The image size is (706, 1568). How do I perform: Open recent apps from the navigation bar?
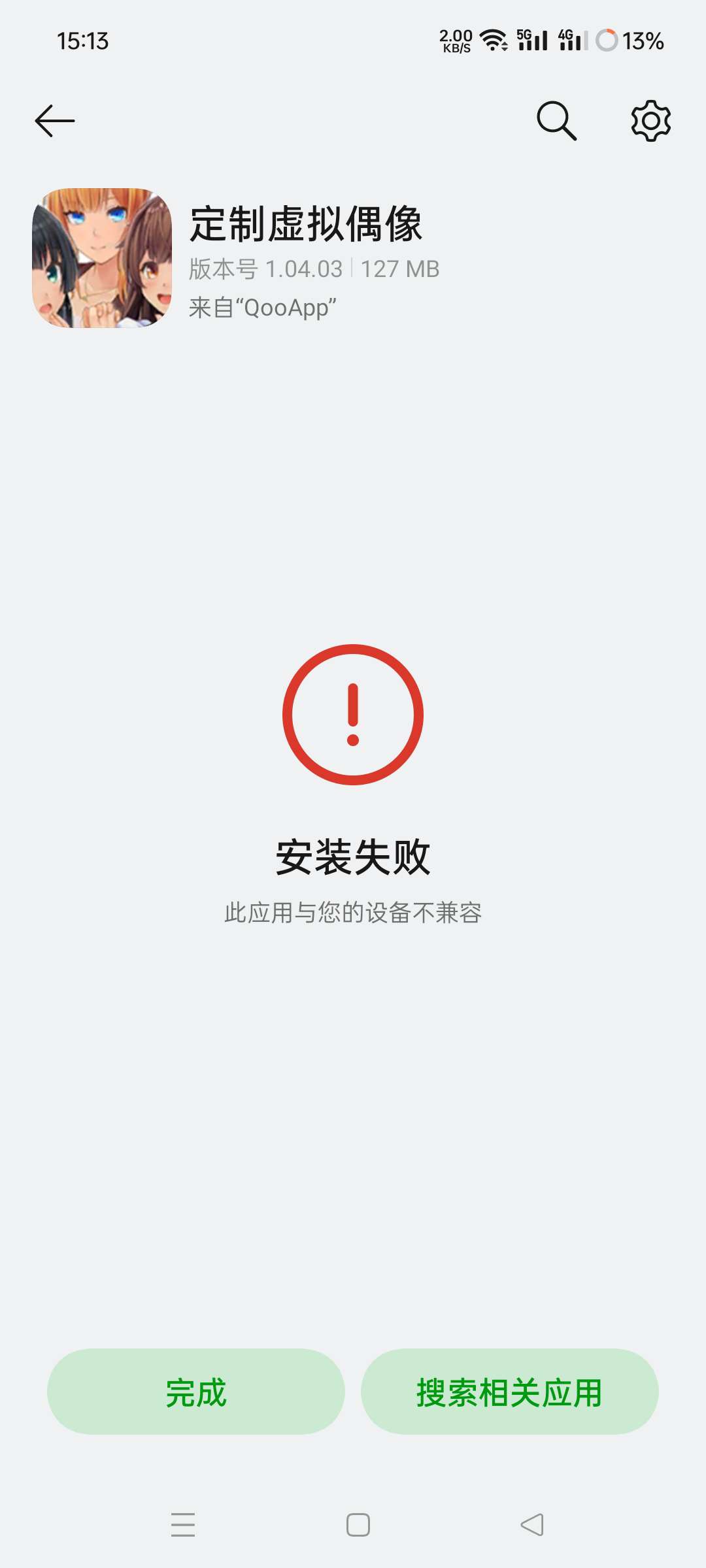click(183, 1524)
